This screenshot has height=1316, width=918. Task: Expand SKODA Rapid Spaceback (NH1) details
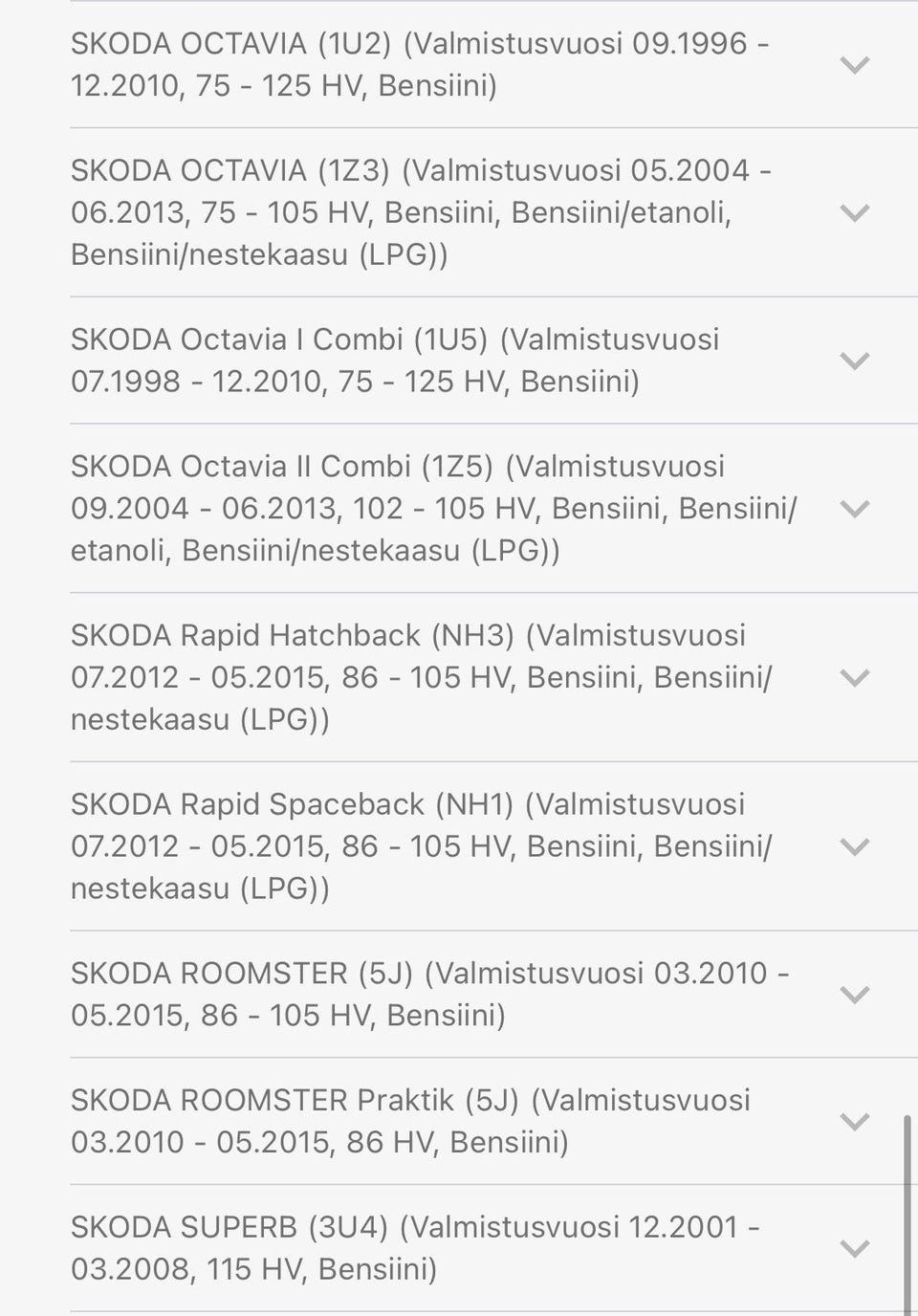click(x=853, y=846)
